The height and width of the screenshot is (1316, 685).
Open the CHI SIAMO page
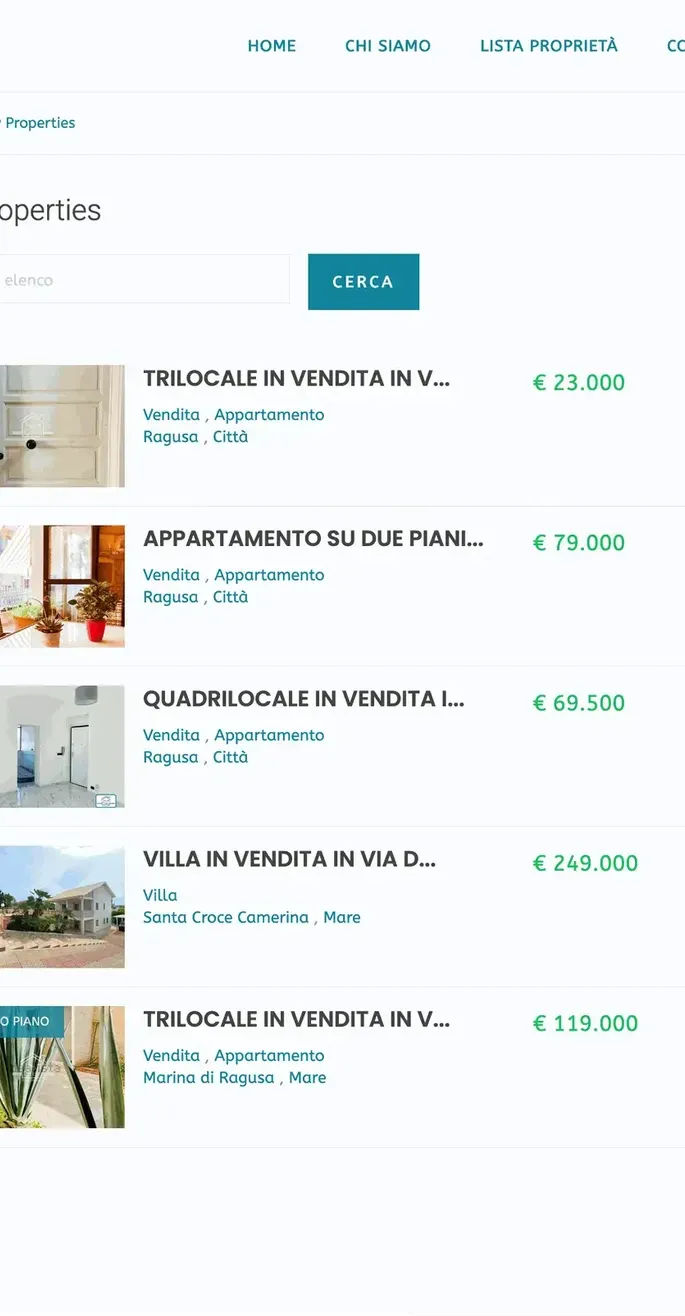pos(388,46)
